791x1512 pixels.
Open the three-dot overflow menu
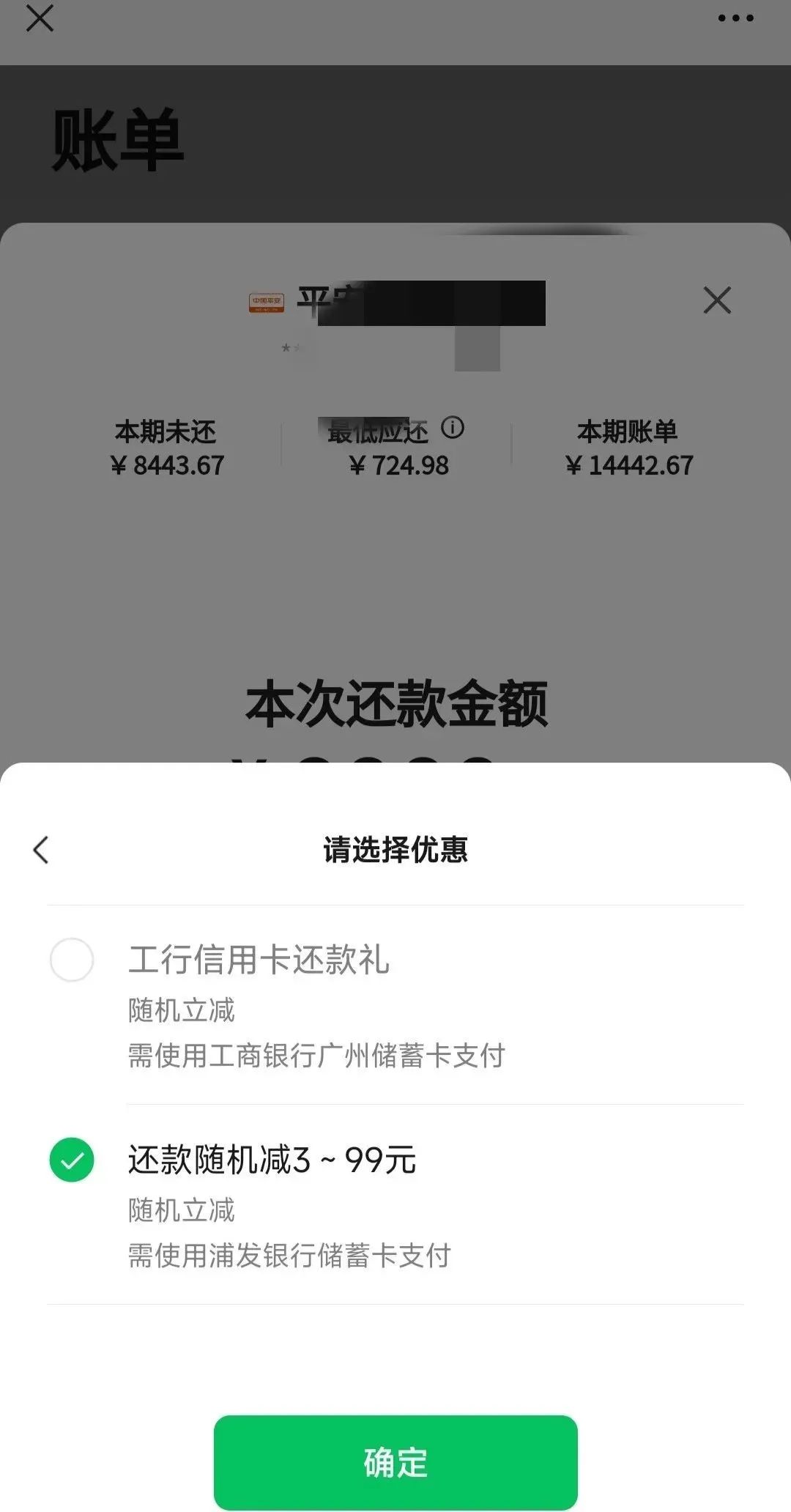tap(735, 18)
